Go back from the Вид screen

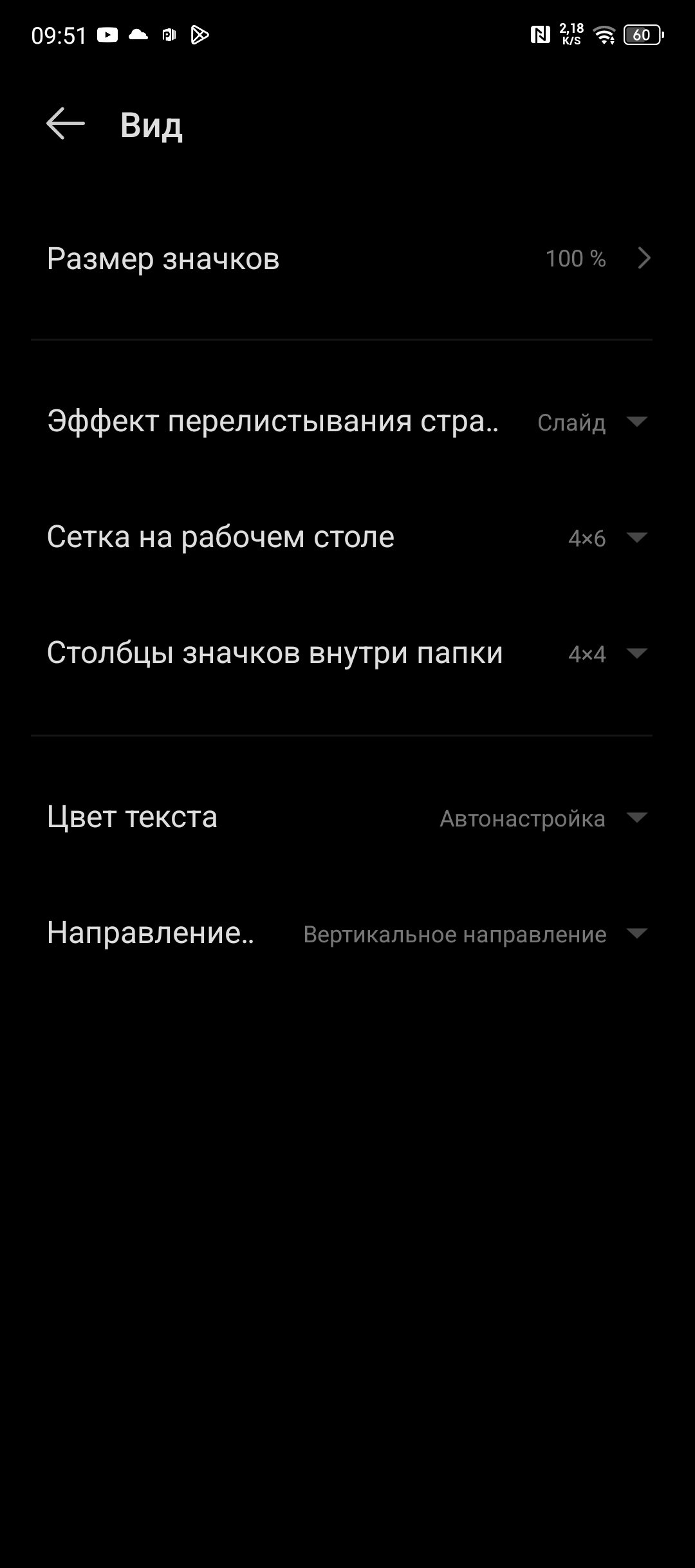[66, 124]
